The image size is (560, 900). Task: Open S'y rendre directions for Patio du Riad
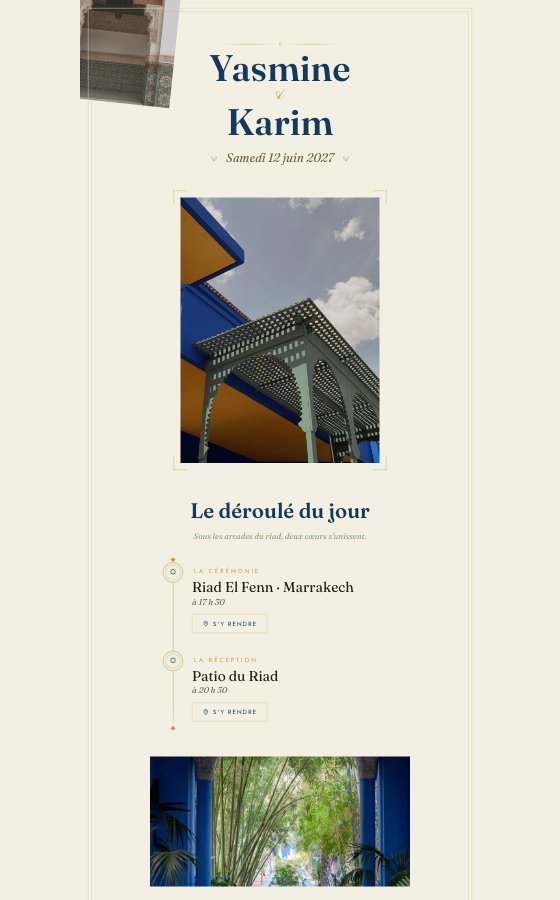230,712
